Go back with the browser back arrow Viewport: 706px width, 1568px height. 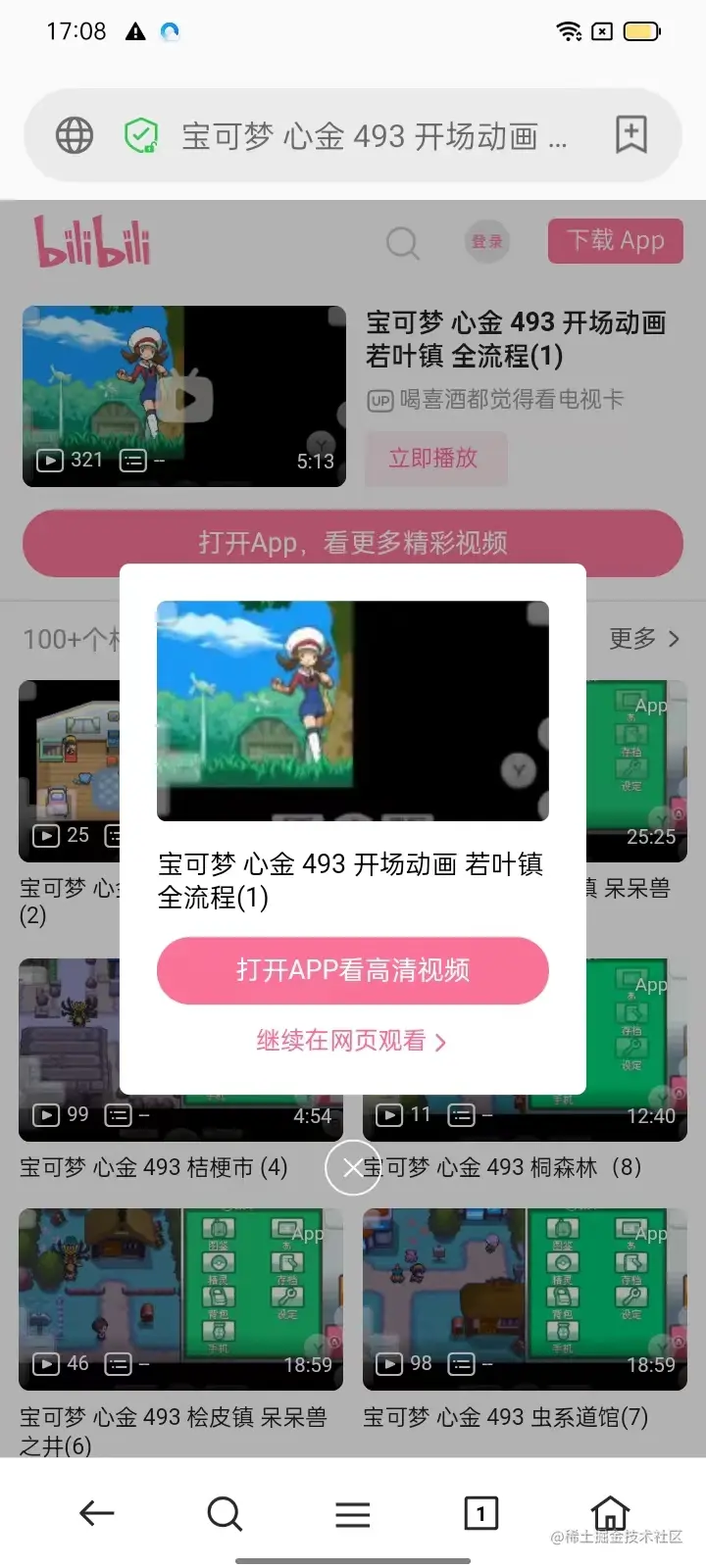96,1513
